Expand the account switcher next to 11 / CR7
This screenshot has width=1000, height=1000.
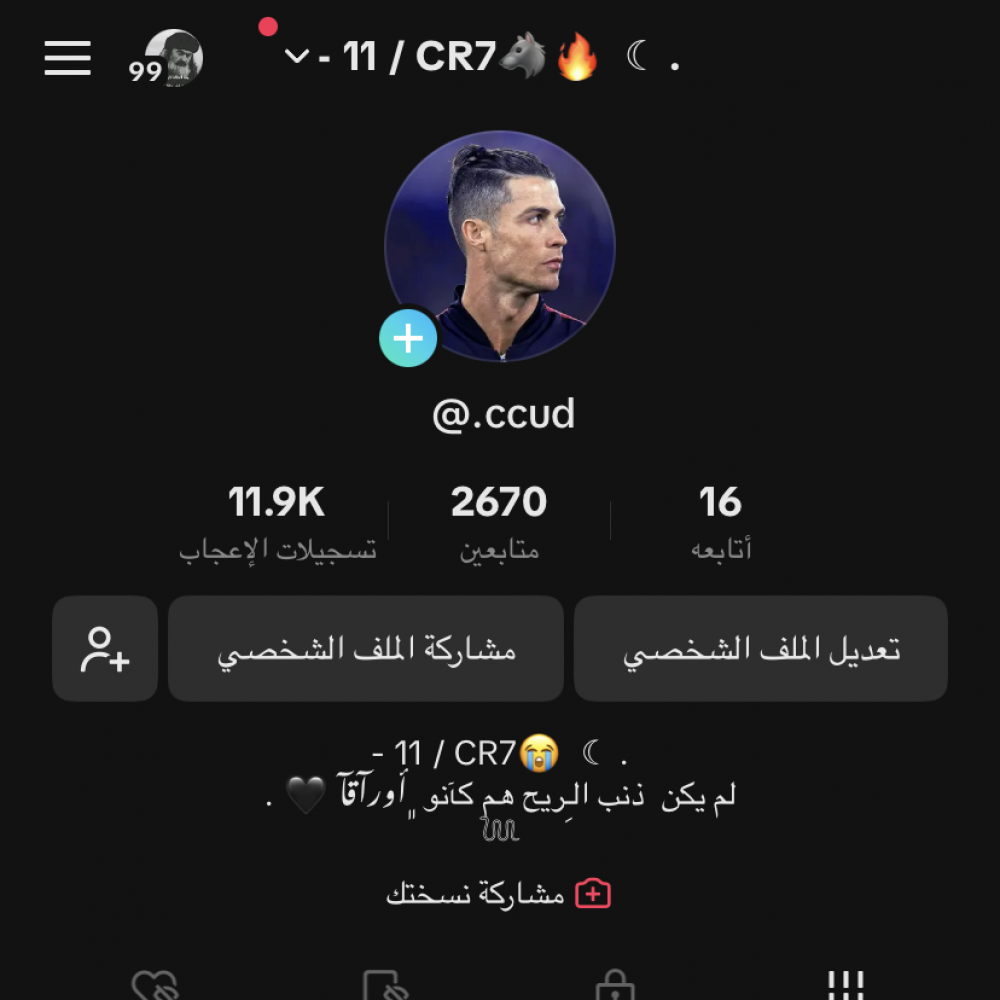(297, 57)
